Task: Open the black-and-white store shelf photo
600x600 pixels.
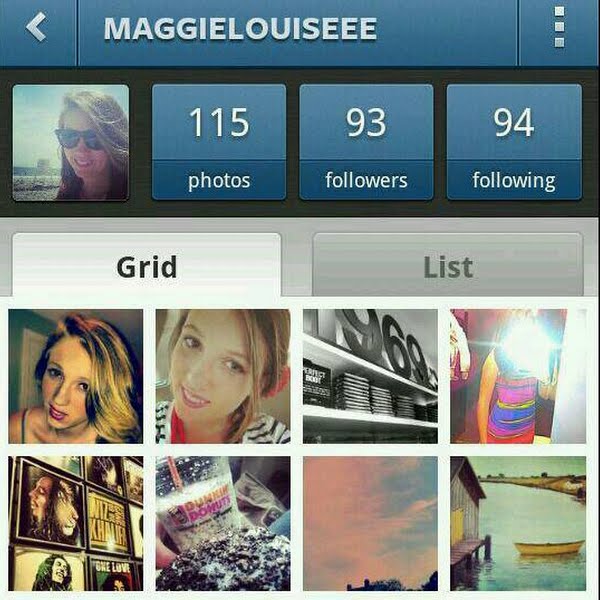Action: coord(370,376)
